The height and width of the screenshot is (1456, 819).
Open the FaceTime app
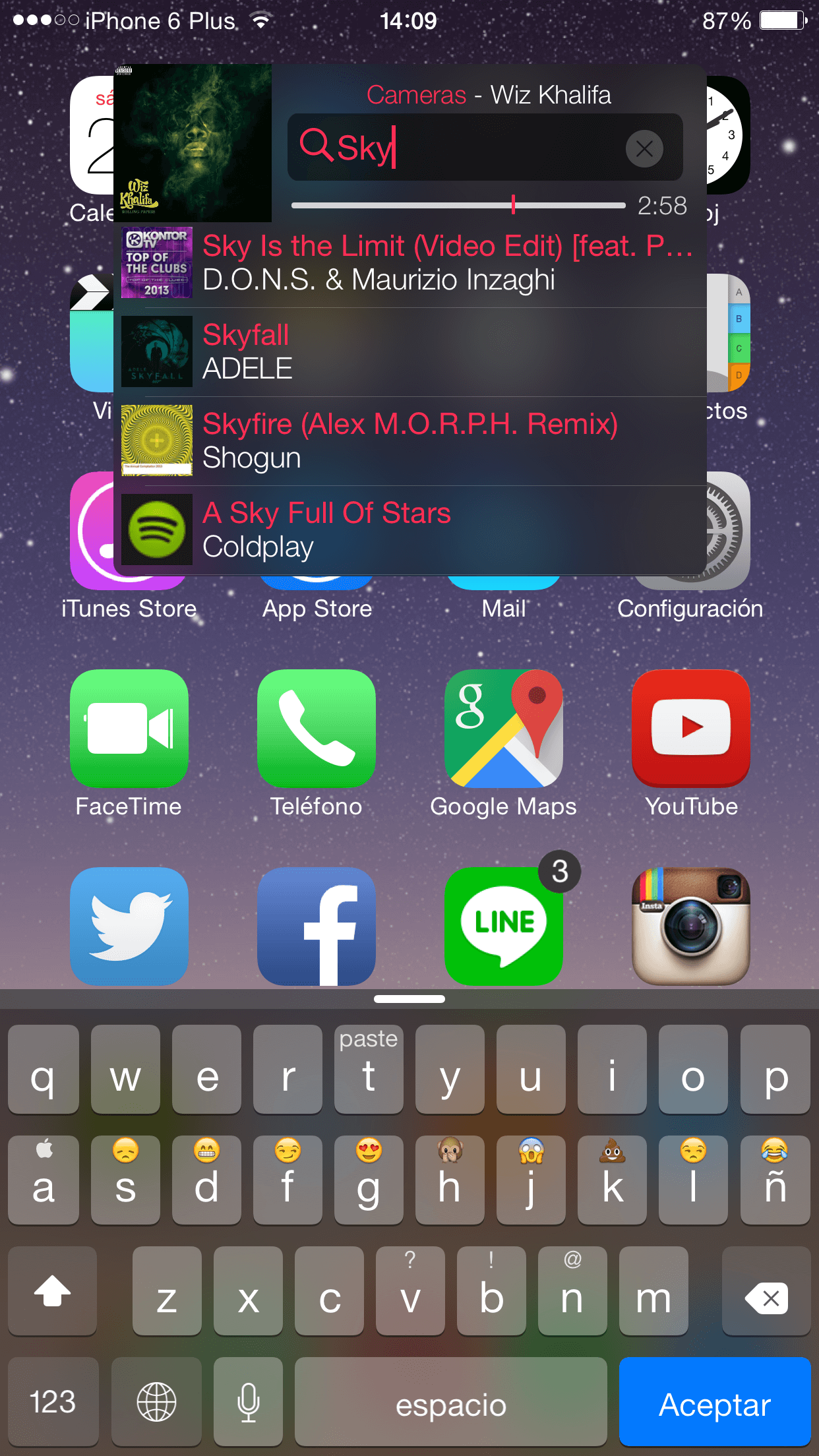point(129,729)
